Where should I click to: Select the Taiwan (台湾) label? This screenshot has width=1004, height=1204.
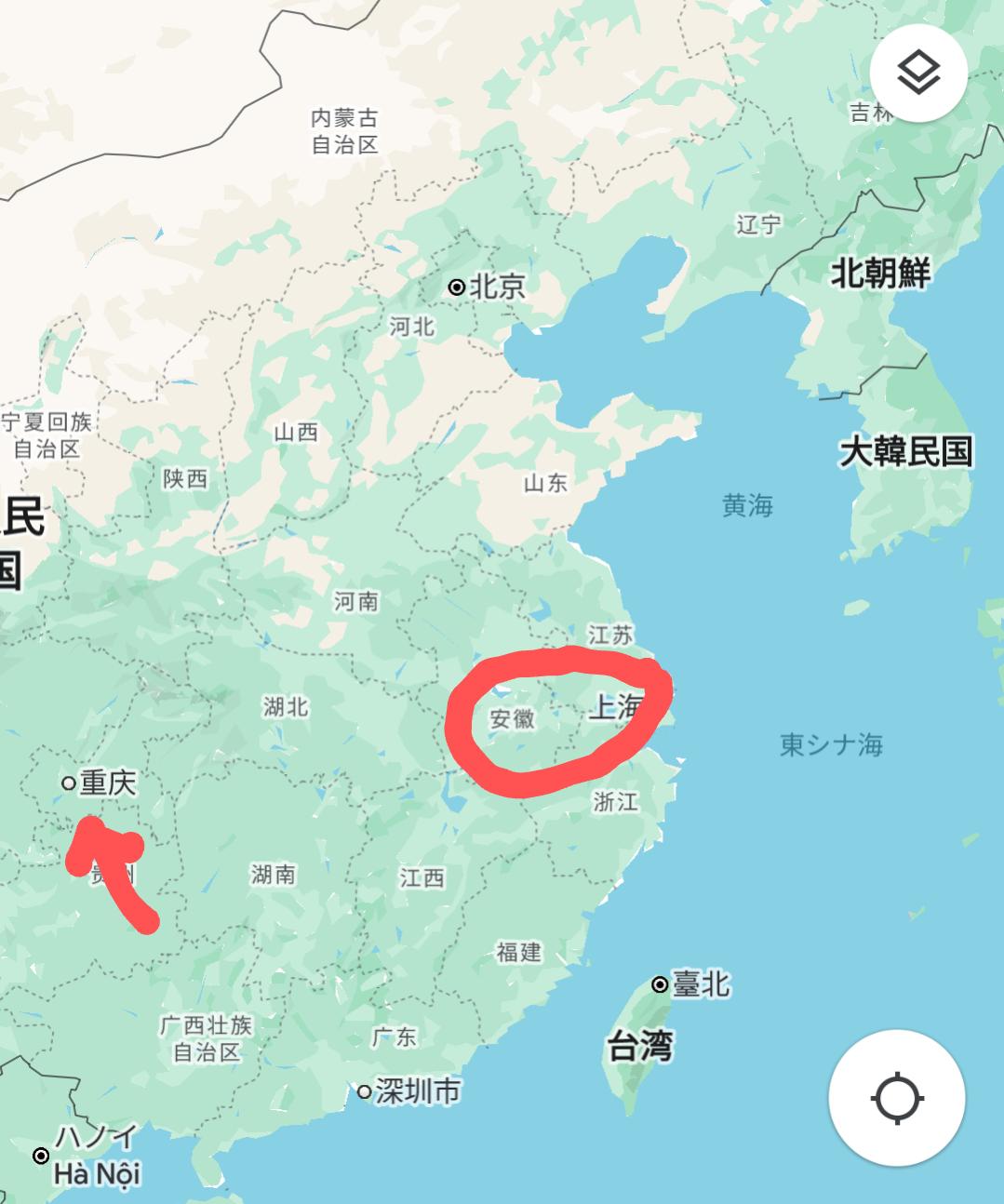642,1047
